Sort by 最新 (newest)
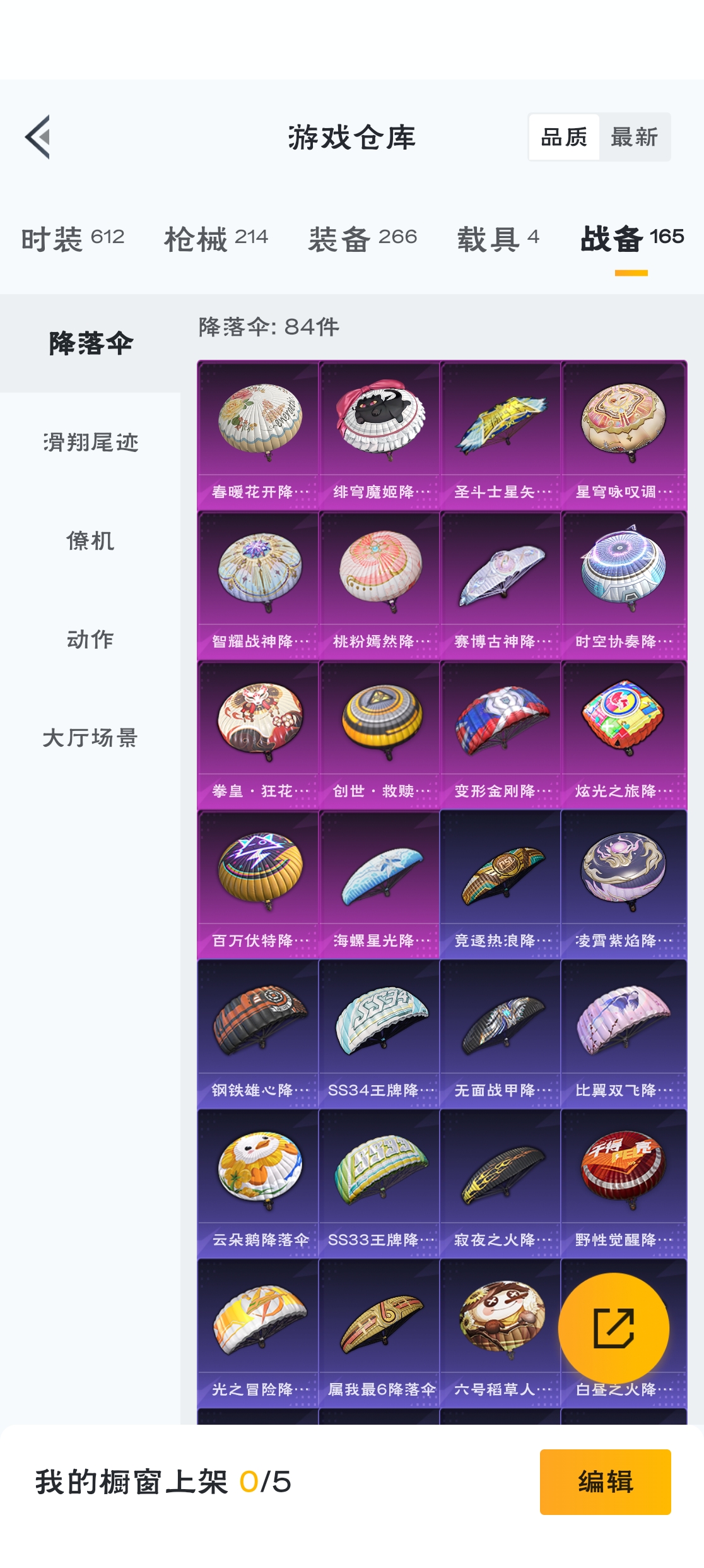The height and width of the screenshot is (1568, 704). pyautogui.click(x=634, y=137)
